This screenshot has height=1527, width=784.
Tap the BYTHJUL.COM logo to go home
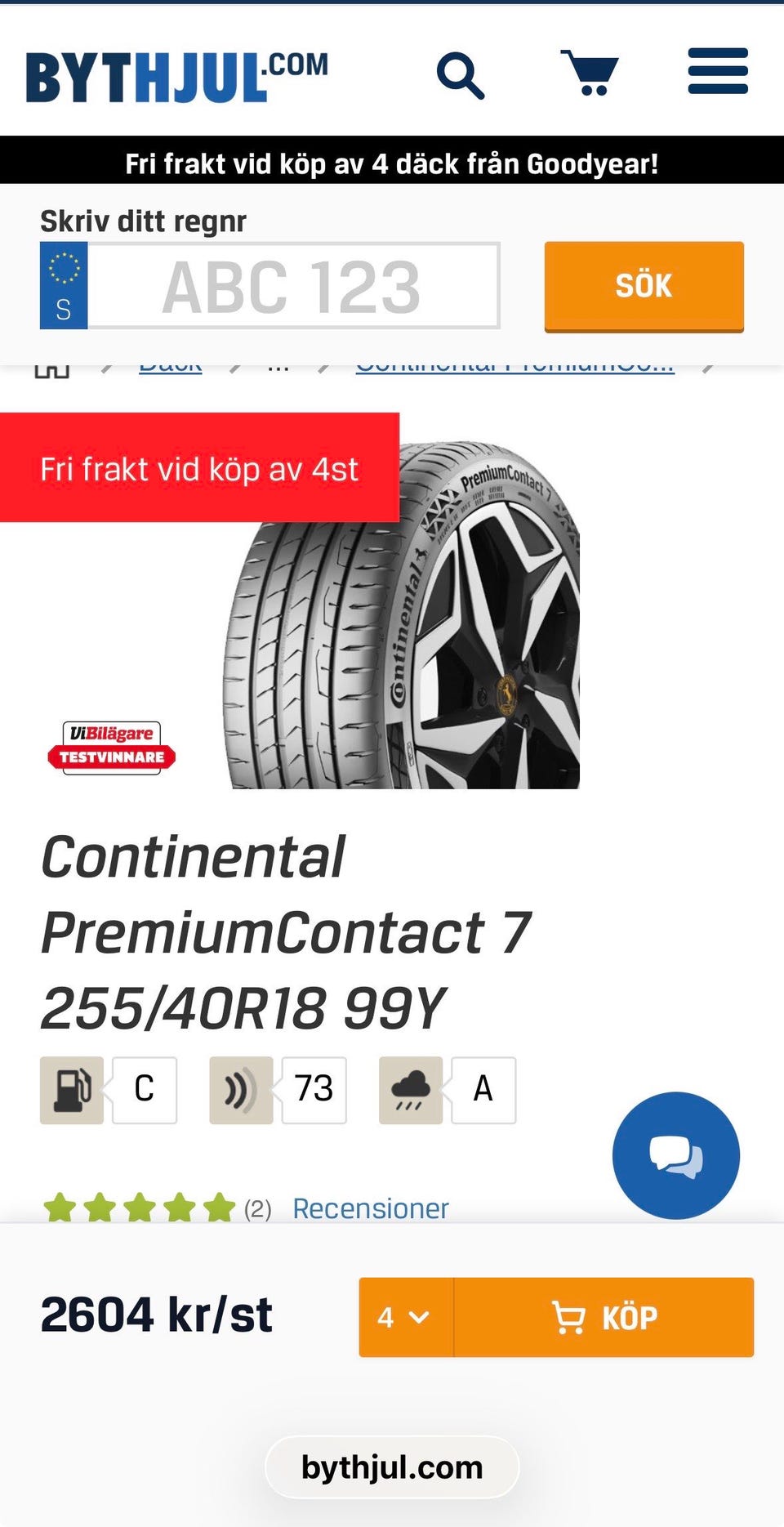click(176, 77)
